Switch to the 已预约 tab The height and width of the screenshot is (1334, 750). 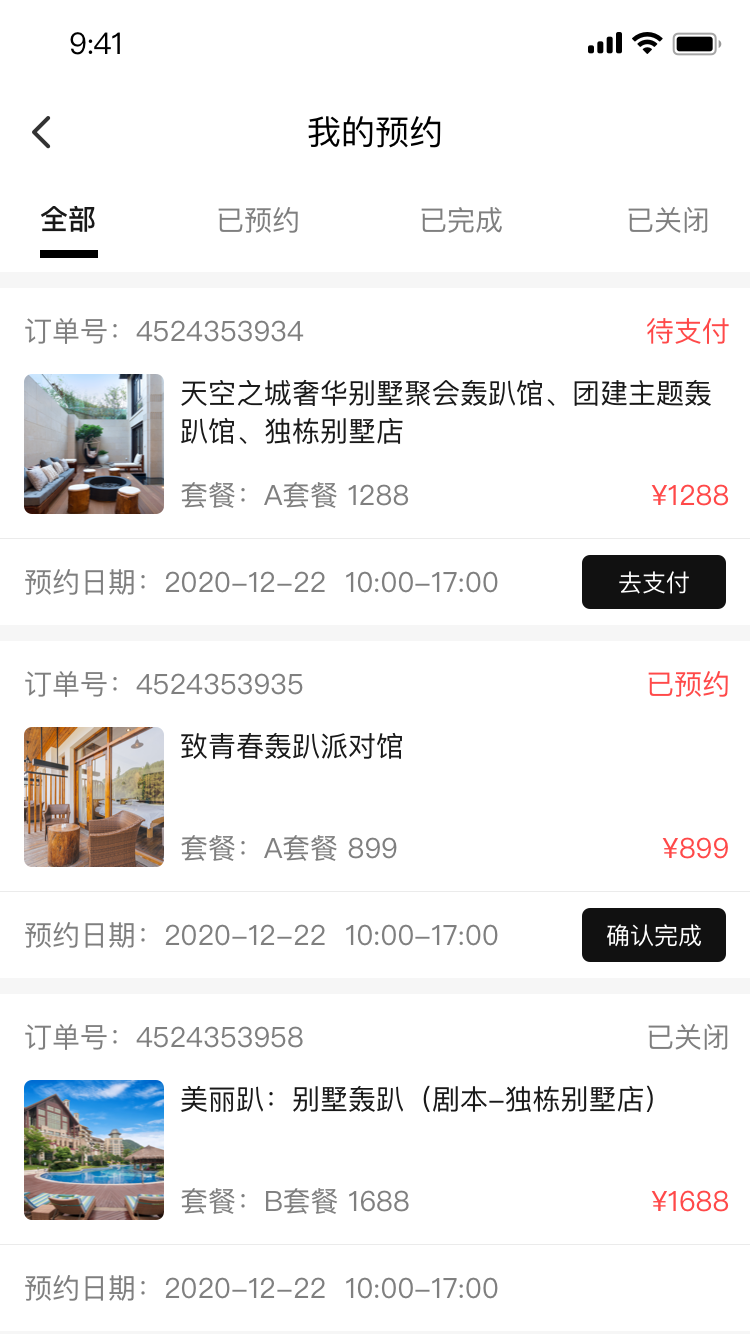pyautogui.click(x=258, y=220)
